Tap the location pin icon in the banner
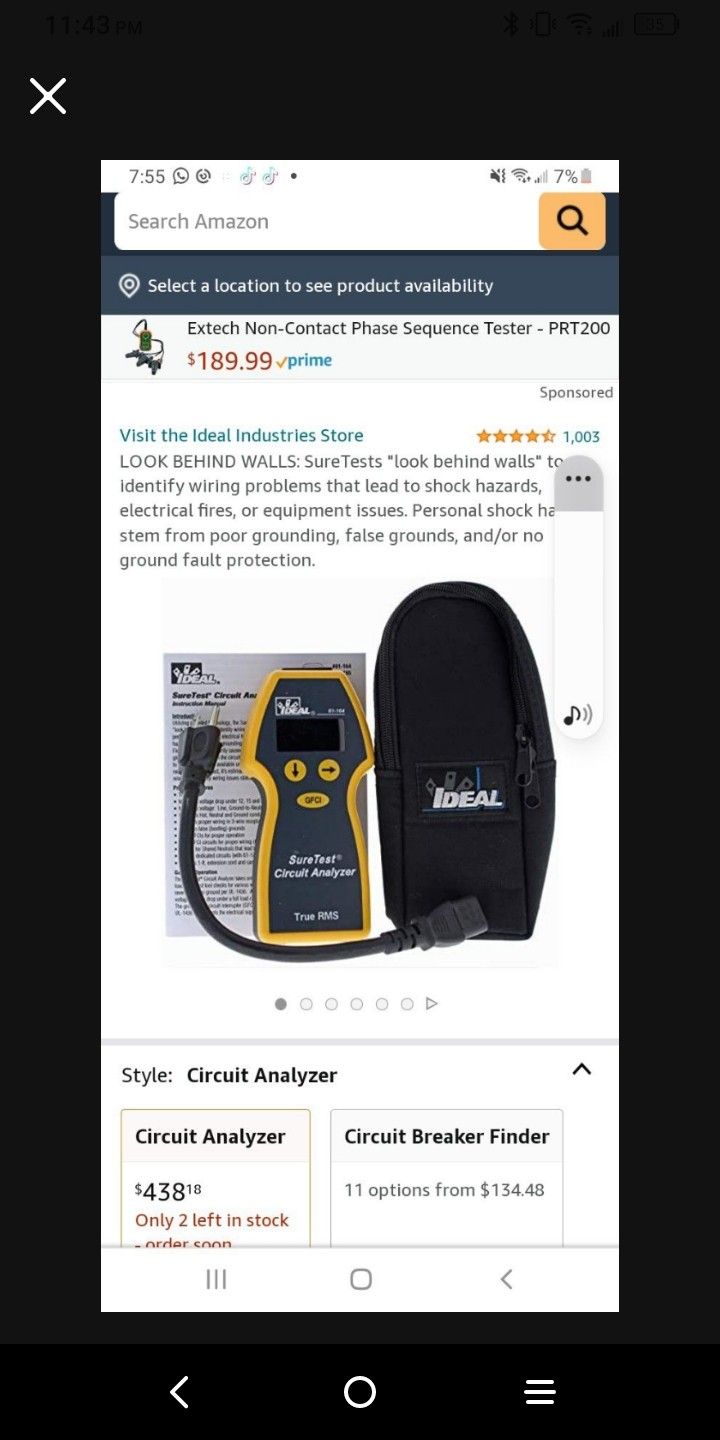The height and width of the screenshot is (1440, 720). (128, 286)
